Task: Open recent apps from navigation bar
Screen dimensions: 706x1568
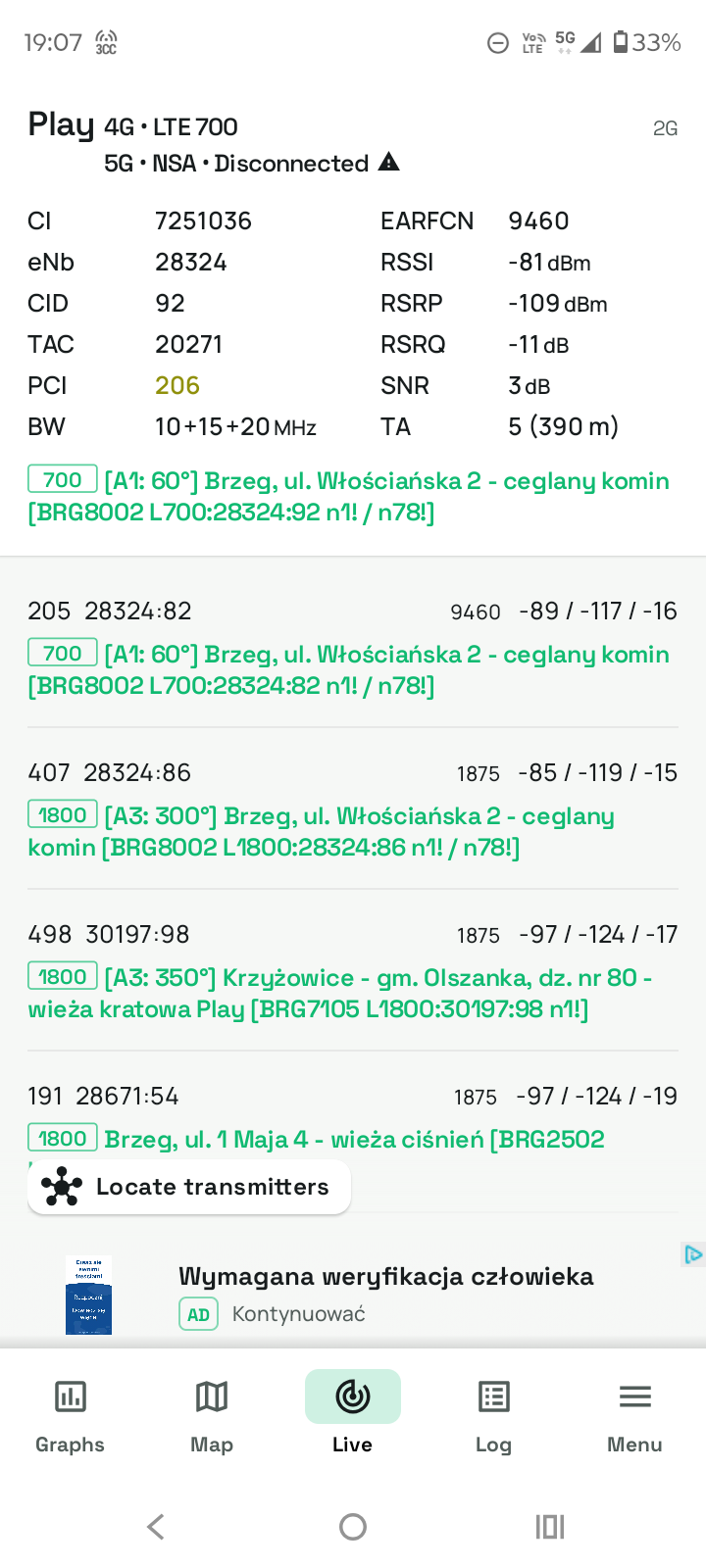Action: [x=550, y=1526]
